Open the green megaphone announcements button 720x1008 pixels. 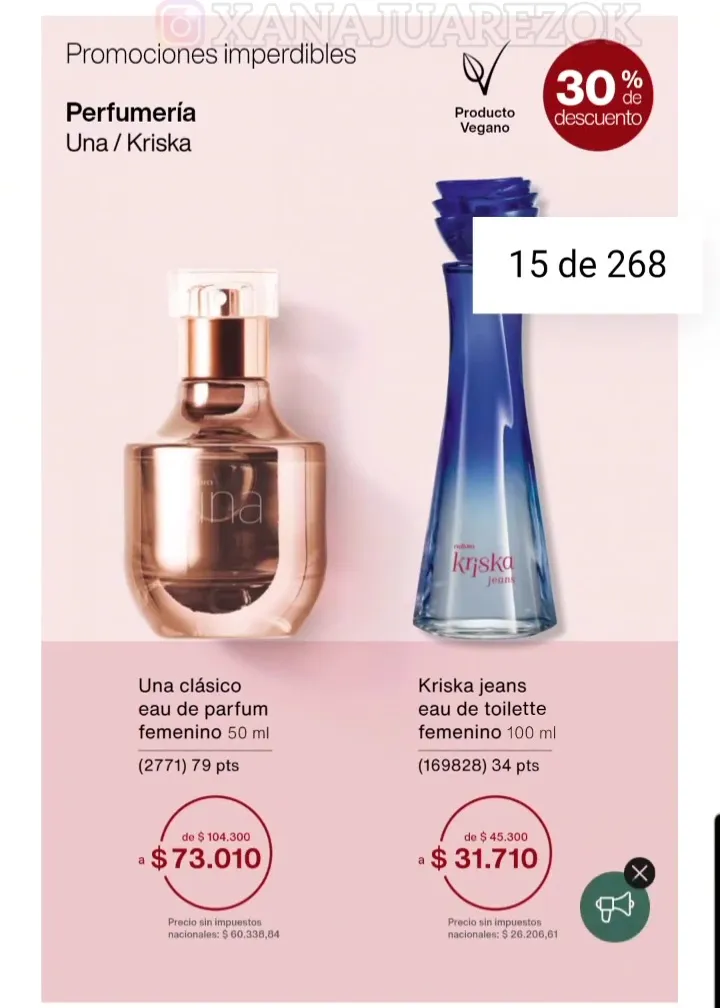pos(614,908)
